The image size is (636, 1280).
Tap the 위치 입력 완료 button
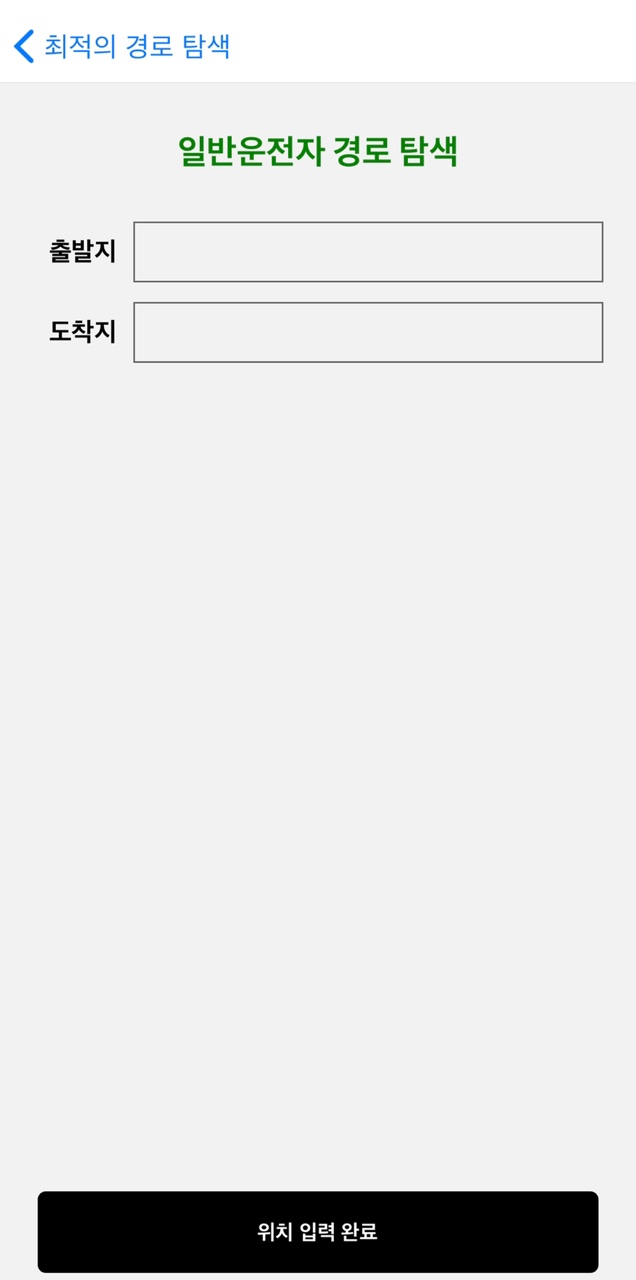[318, 1232]
